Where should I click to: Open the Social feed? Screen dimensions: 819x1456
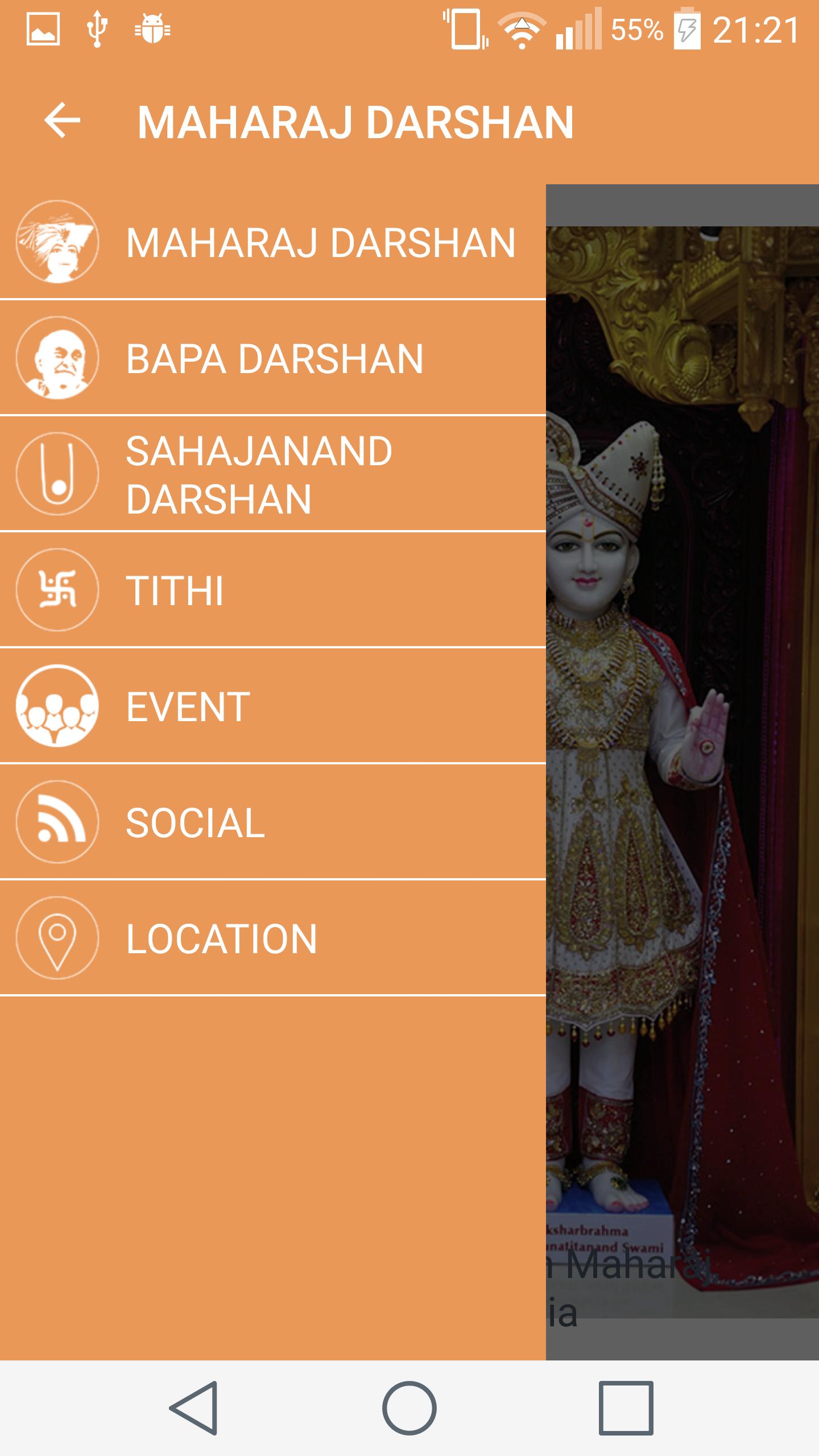(273, 823)
